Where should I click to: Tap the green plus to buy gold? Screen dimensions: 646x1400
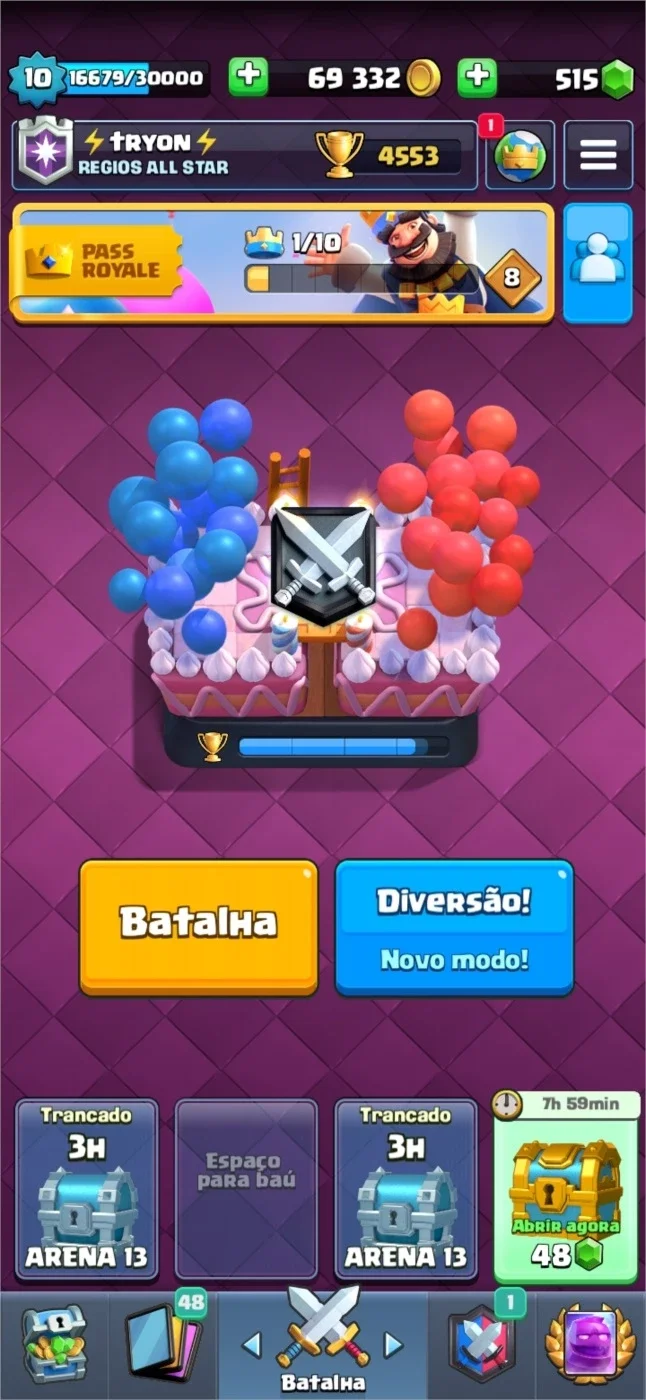coord(248,77)
